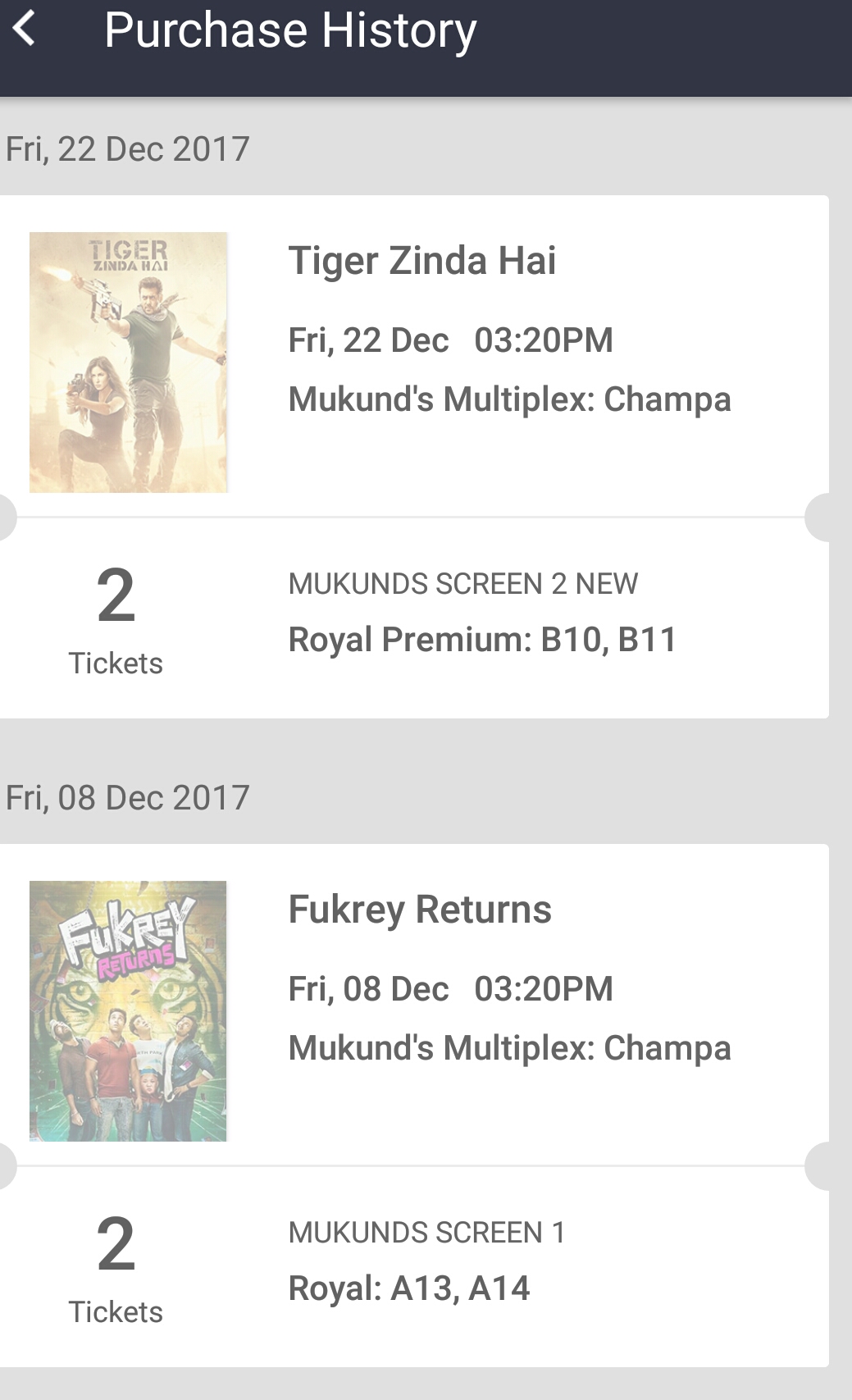Go back from Purchase History
Image resolution: width=852 pixels, height=1400 pixels.
click(25, 30)
